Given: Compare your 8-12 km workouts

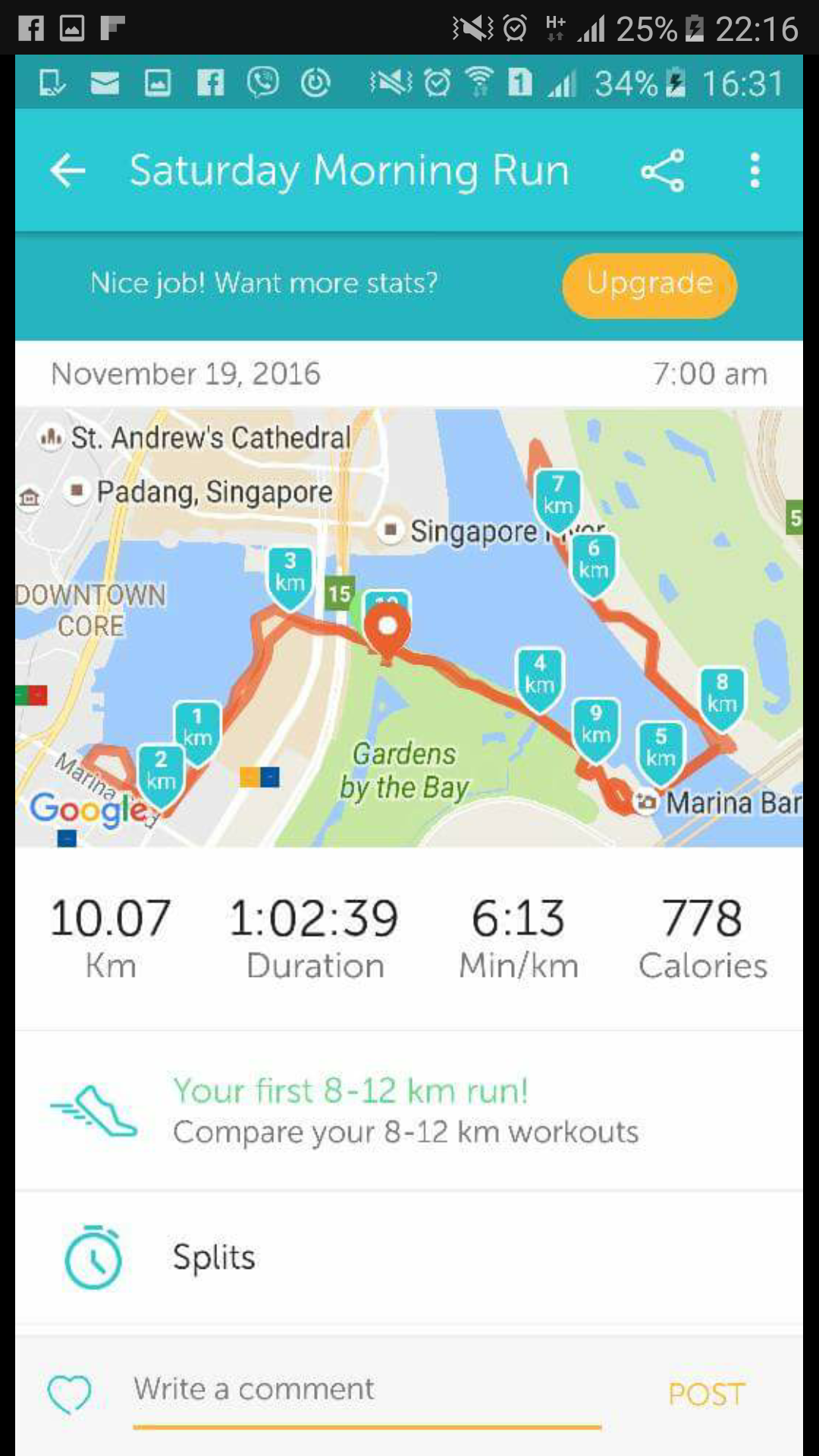Looking at the screenshot, I should coord(405,1111).
